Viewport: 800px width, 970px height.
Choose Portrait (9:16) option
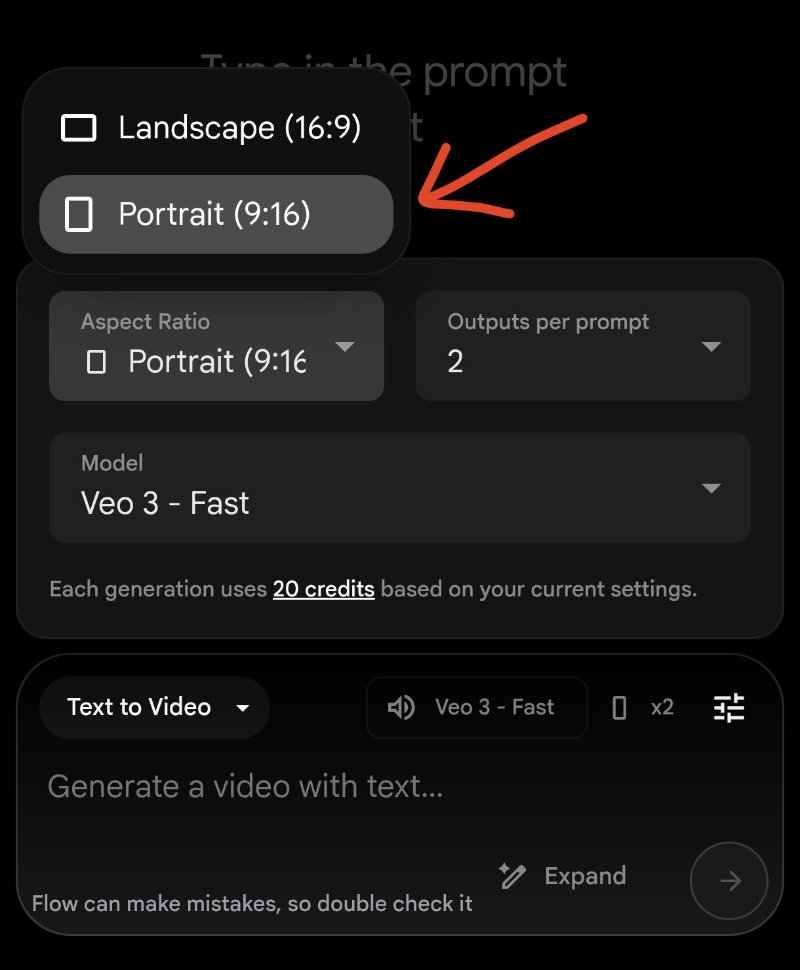coord(215,214)
